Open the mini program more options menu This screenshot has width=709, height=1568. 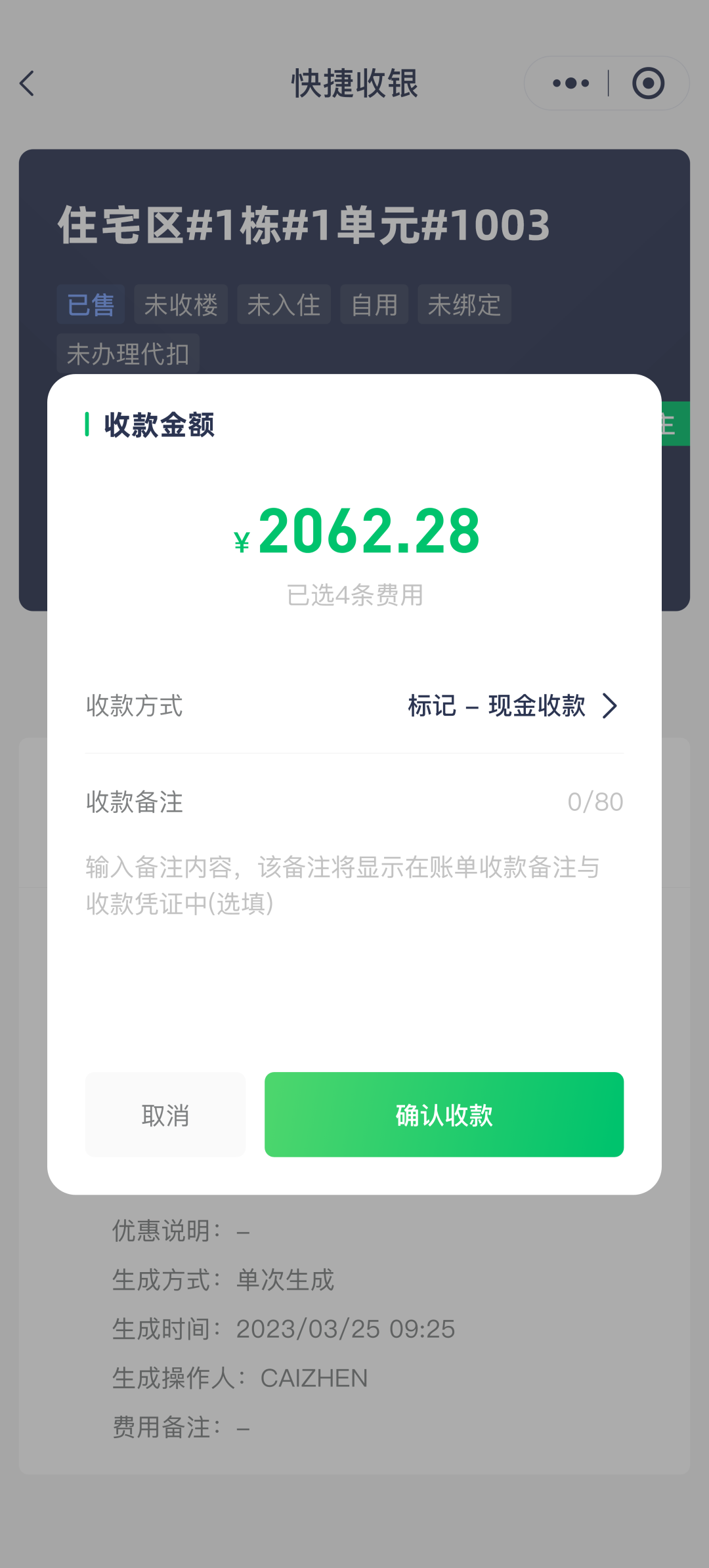[570, 83]
